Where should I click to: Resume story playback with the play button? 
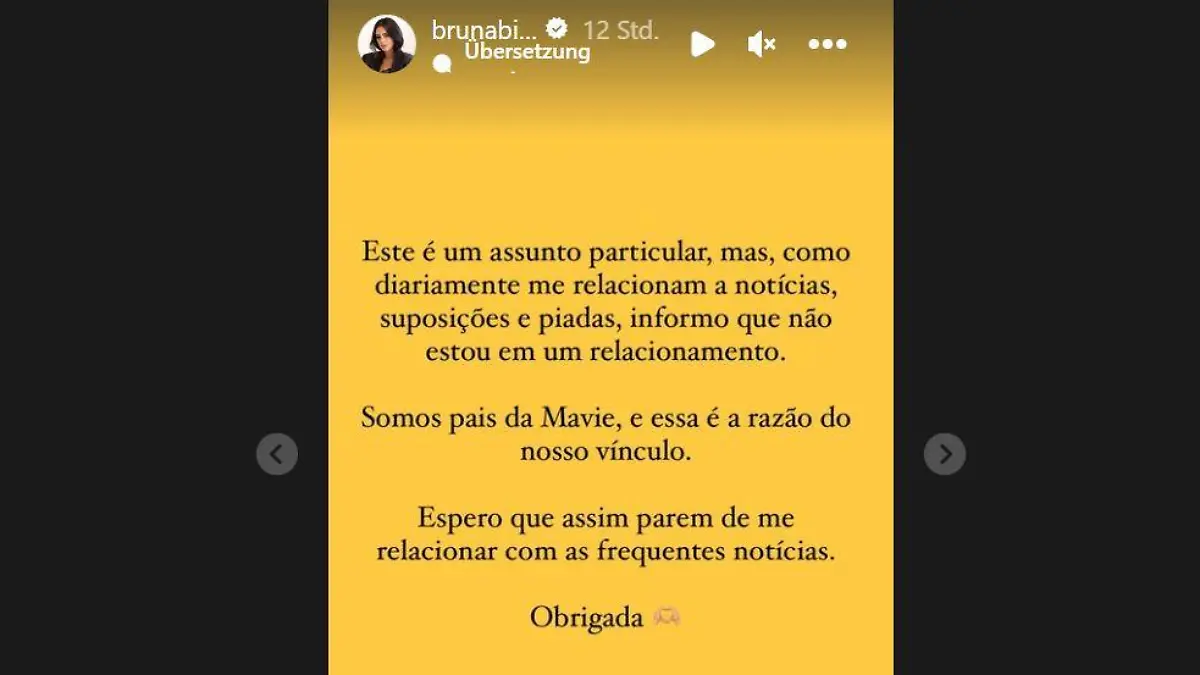[703, 44]
